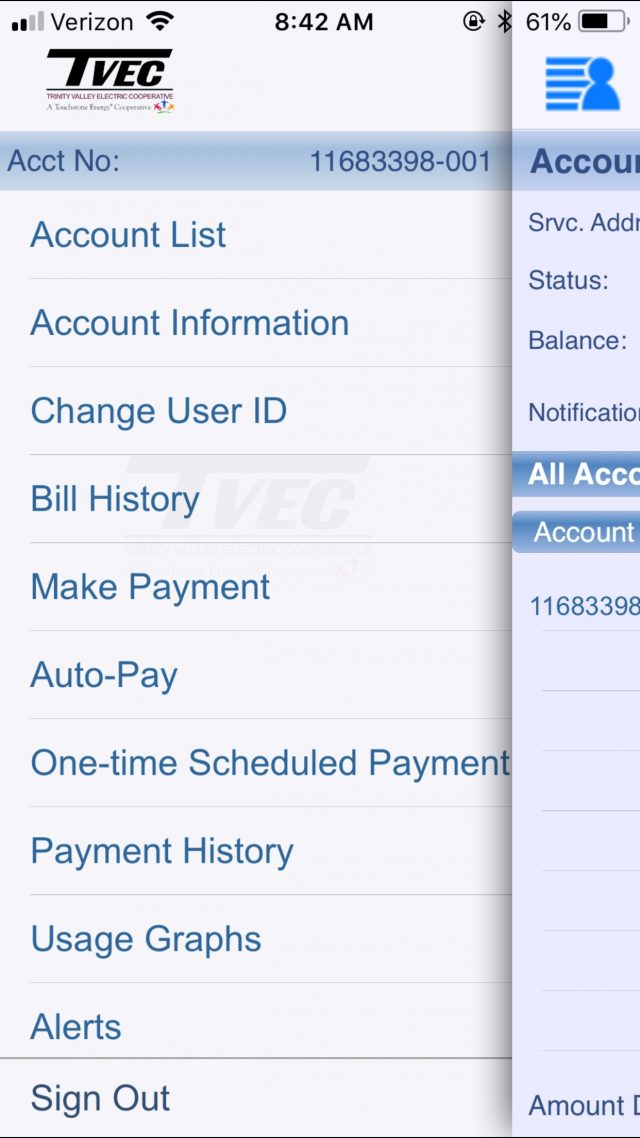View Bill History

pos(115,499)
